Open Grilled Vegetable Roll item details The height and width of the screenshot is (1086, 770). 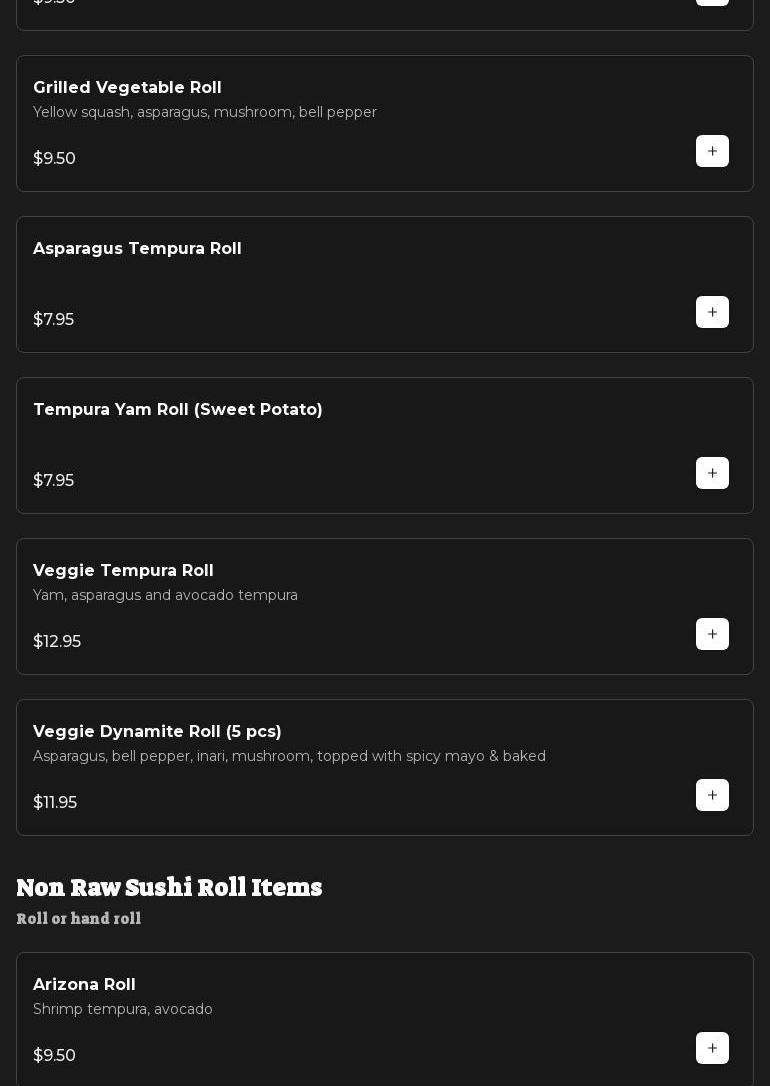(x=127, y=88)
